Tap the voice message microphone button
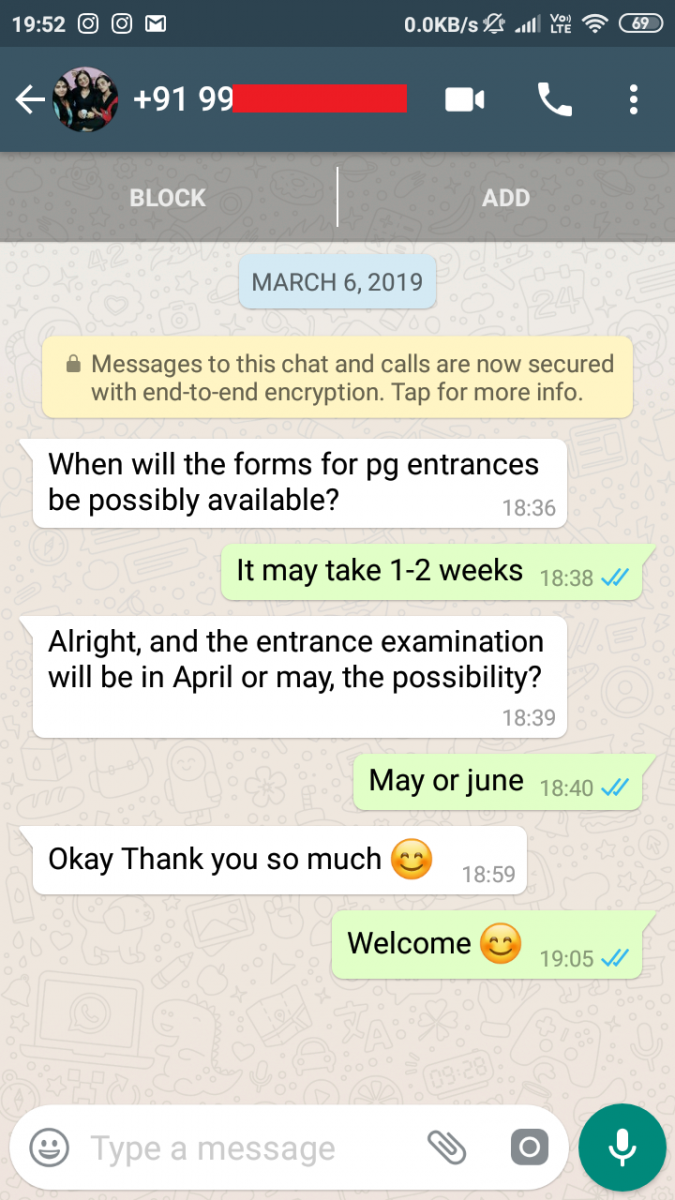Image resolution: width=675 pixels, height=1200 pixels. 622,1148
